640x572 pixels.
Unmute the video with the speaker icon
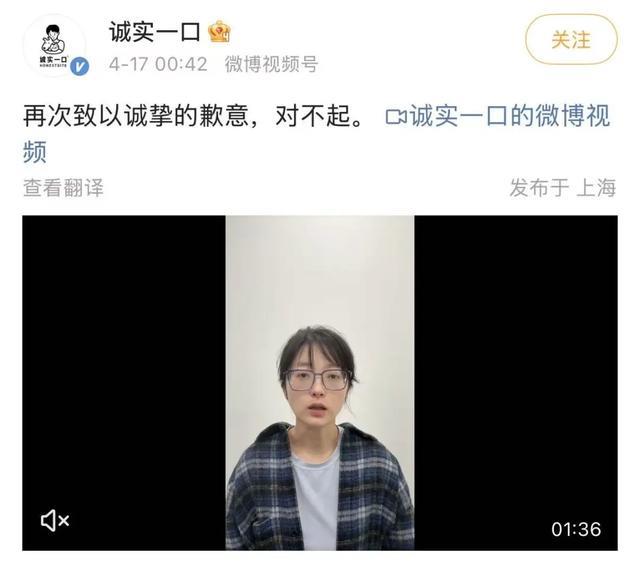[x=54, y=520]
